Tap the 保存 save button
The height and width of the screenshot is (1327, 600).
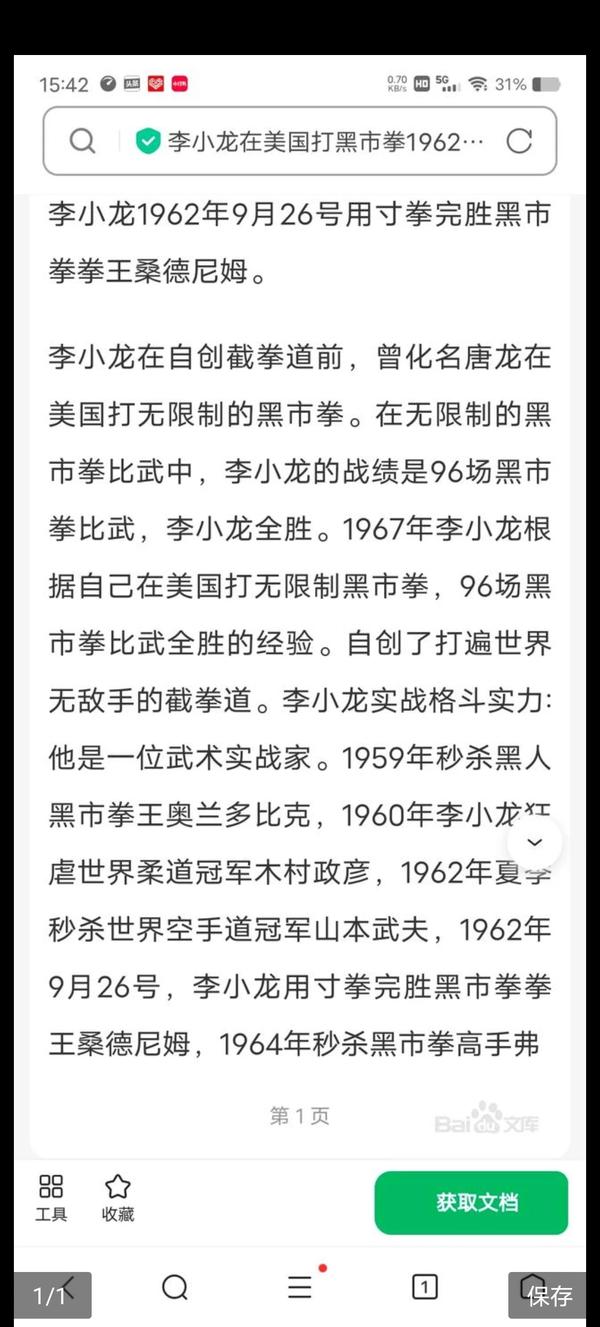coord(548,1296)
